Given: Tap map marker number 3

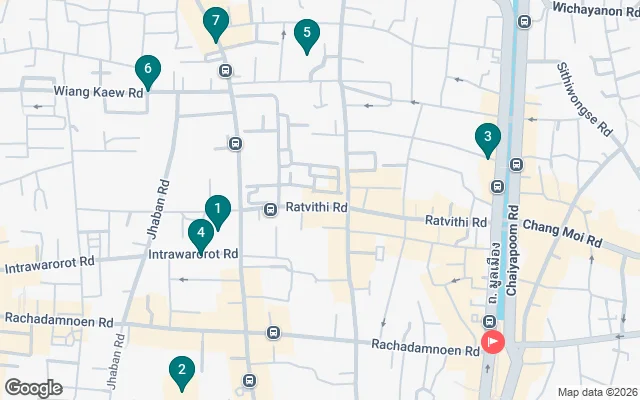Looking at the screenshot, I should (x=487, y=138).
